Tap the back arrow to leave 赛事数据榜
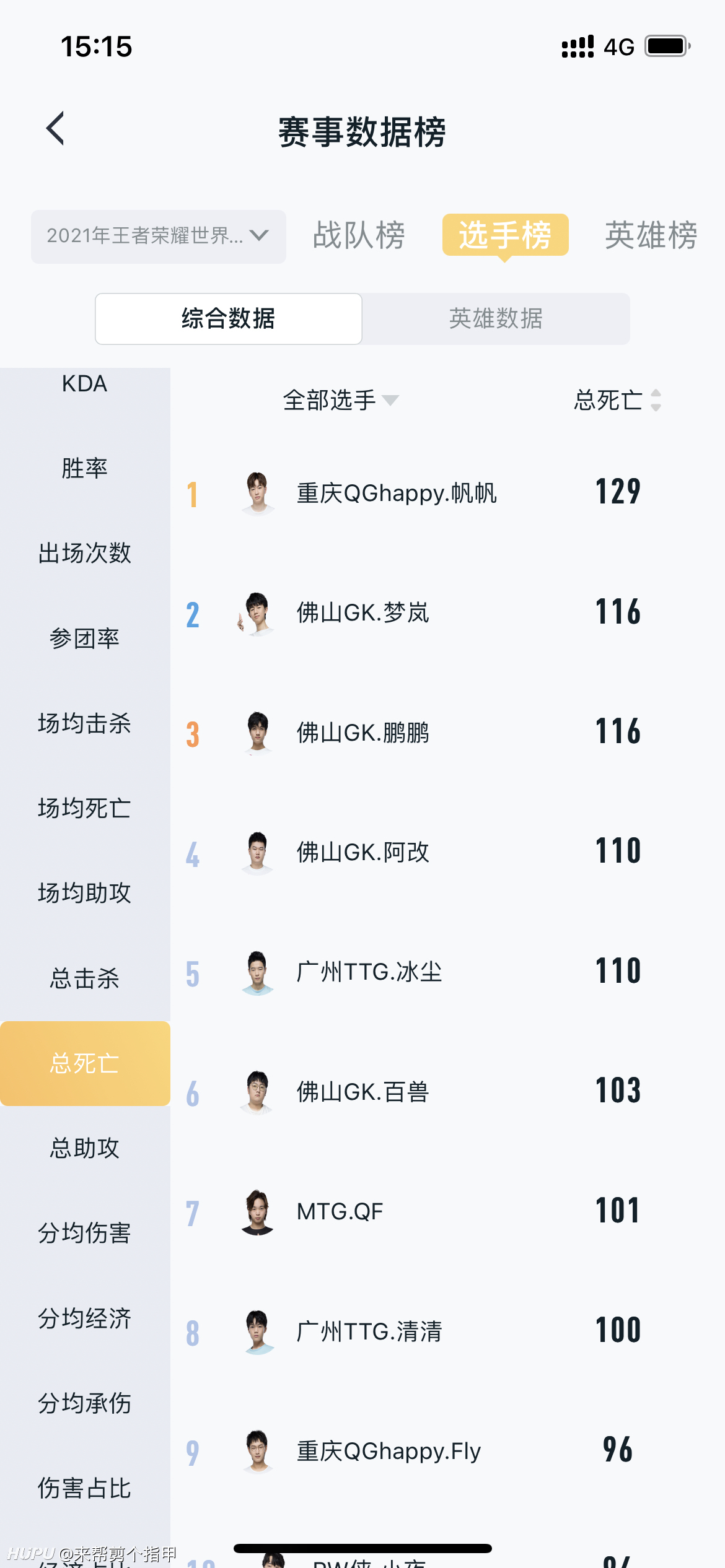 pos(56,128)
